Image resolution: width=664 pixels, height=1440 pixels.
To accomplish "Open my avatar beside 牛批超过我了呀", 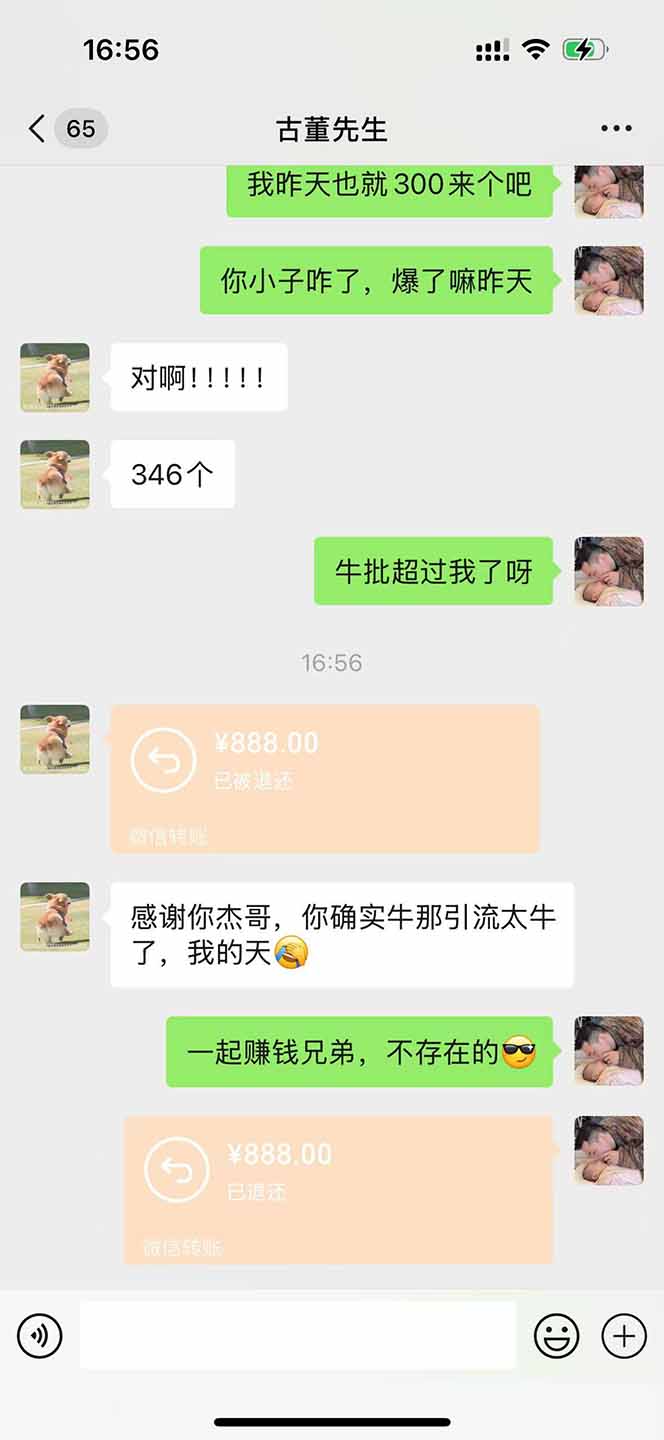I will (609, 571).
